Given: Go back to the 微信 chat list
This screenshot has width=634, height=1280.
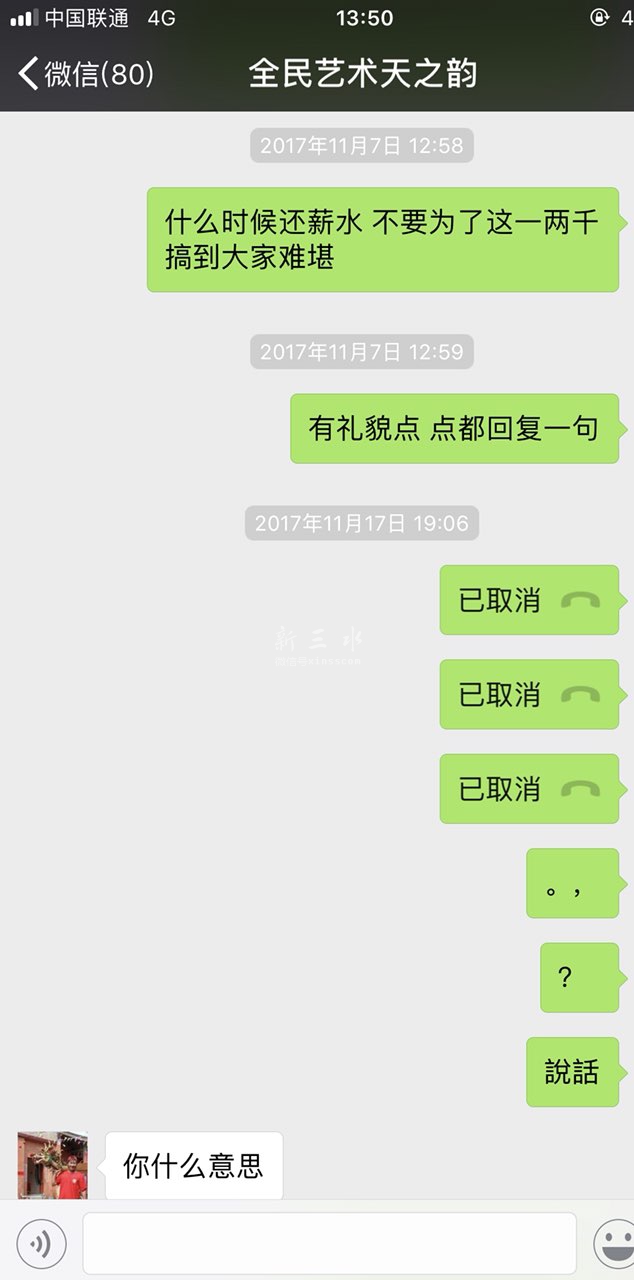Looking at the screenshot, I should pyautogui.click(x=85, y=74).
